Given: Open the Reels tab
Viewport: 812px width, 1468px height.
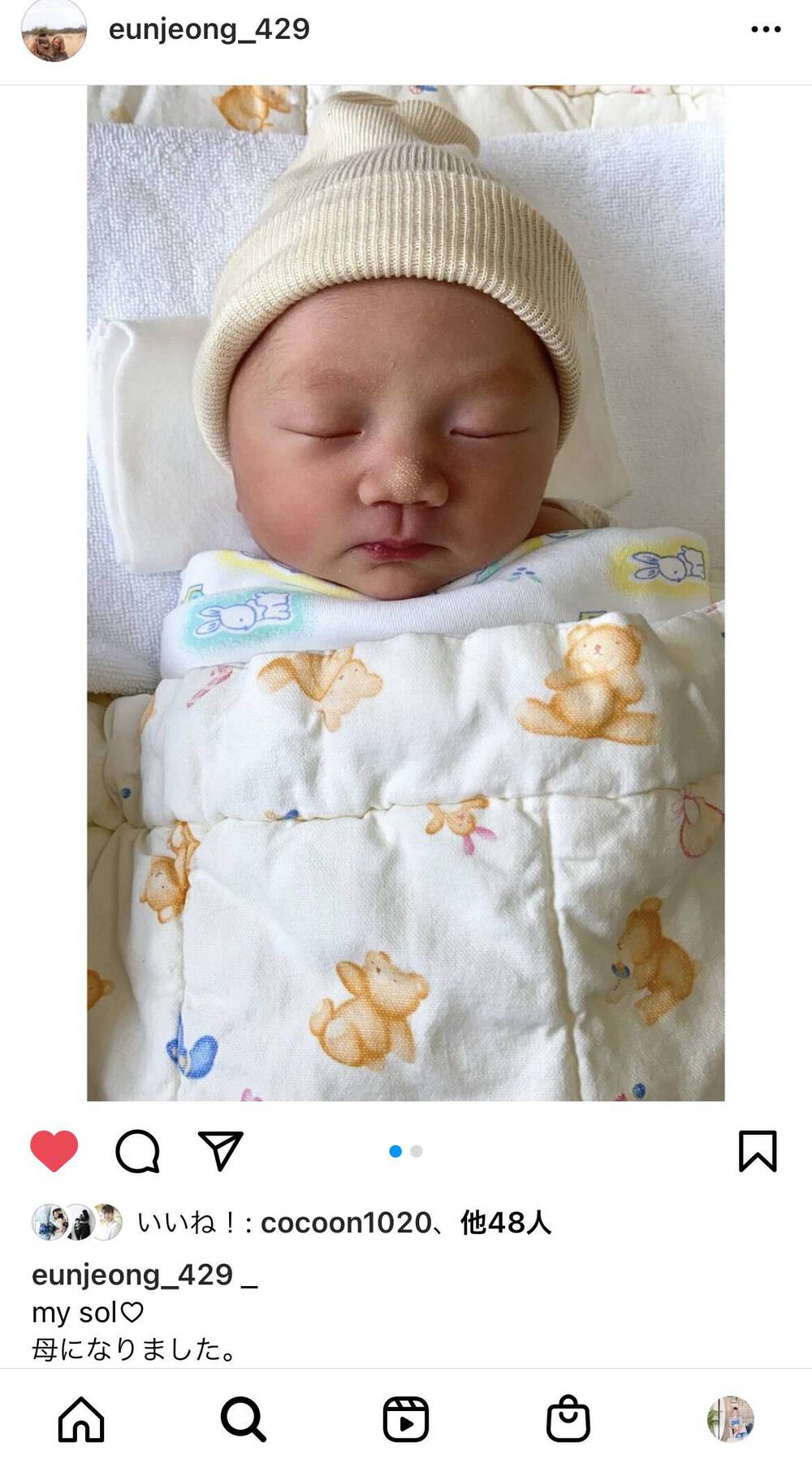Looking at the screenshot, I should [406, 1419].
